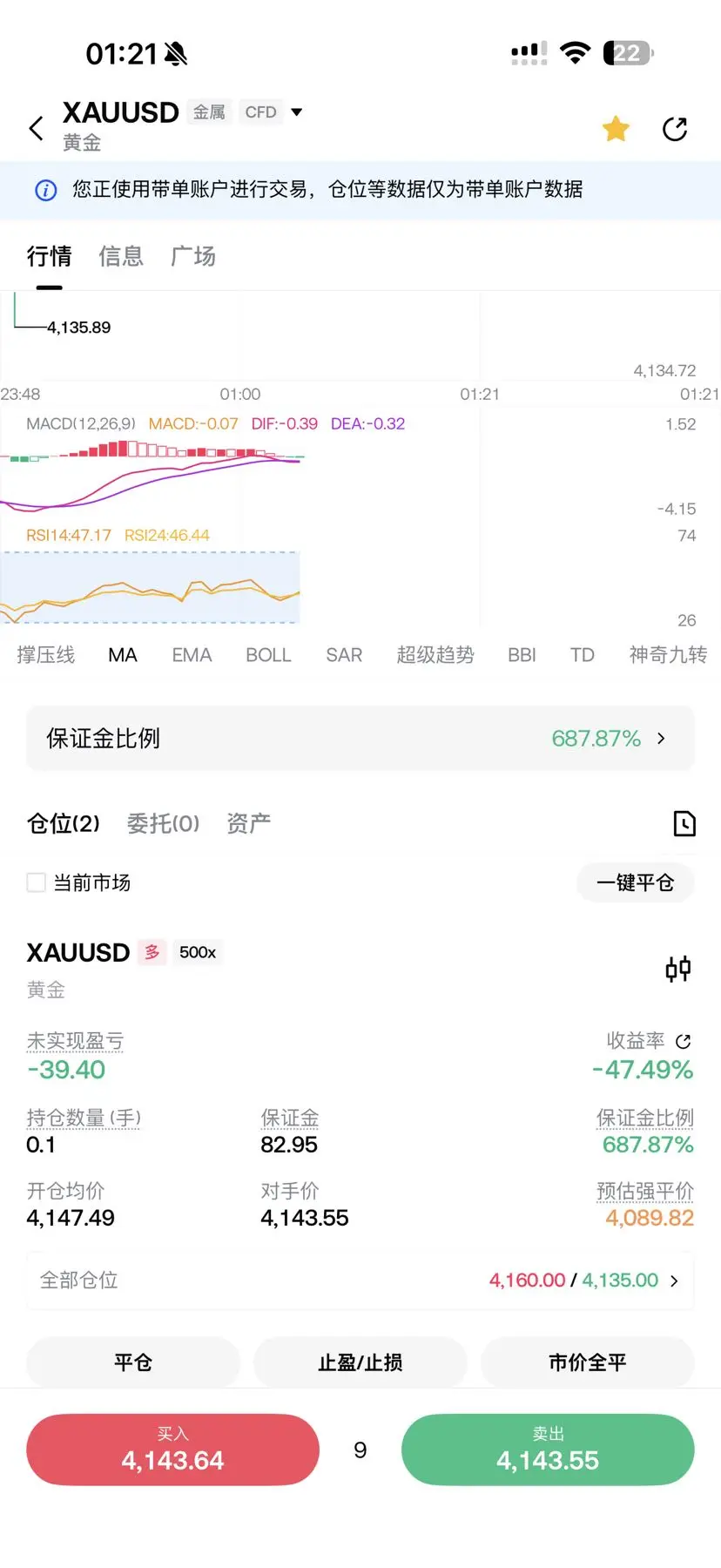Go back using the top-left arrow
The width and height of the screenshot is (721, 1568).
(36, 129)
